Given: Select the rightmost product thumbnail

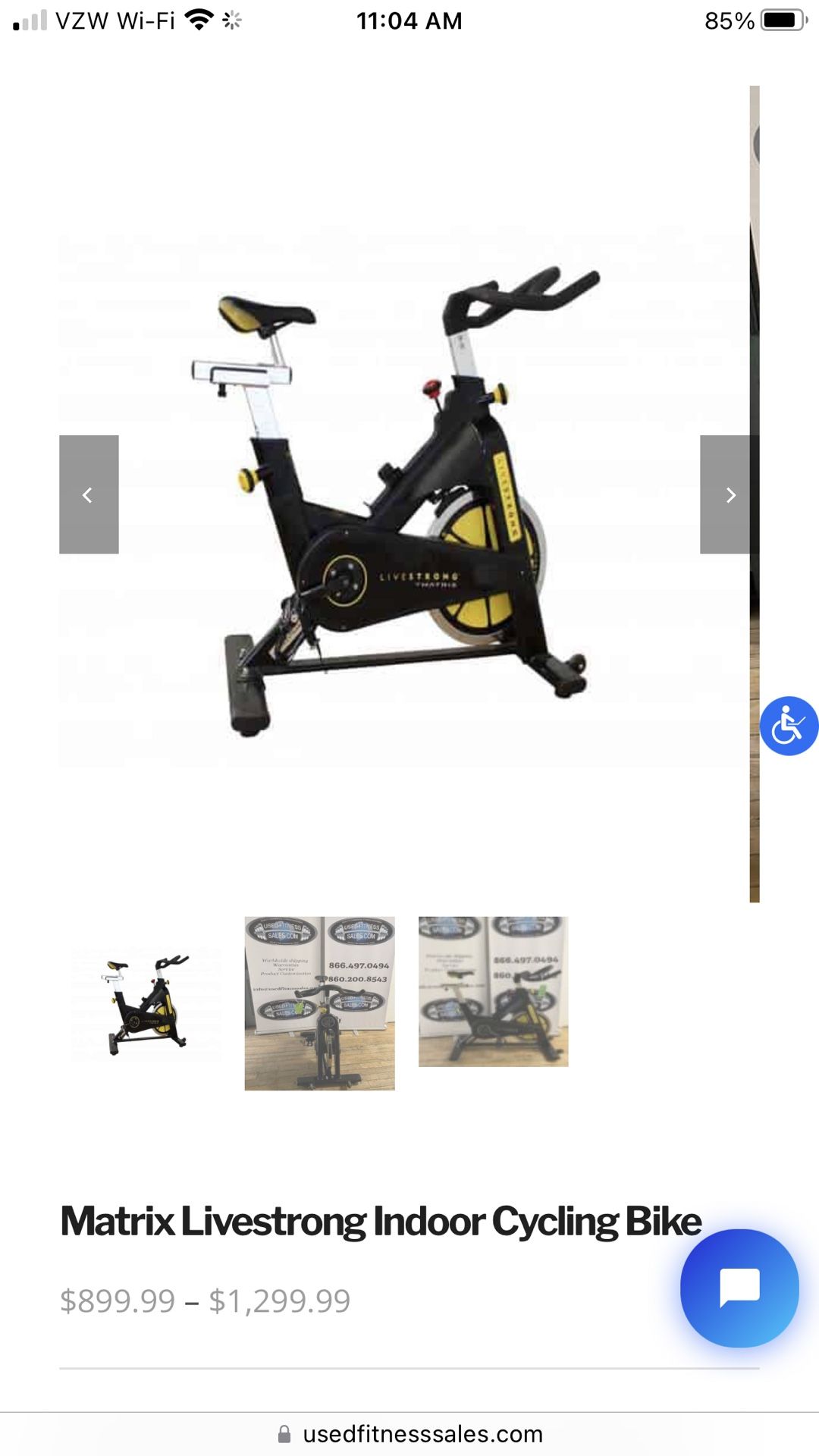Looking at the screenshot, I should point(493,991).
